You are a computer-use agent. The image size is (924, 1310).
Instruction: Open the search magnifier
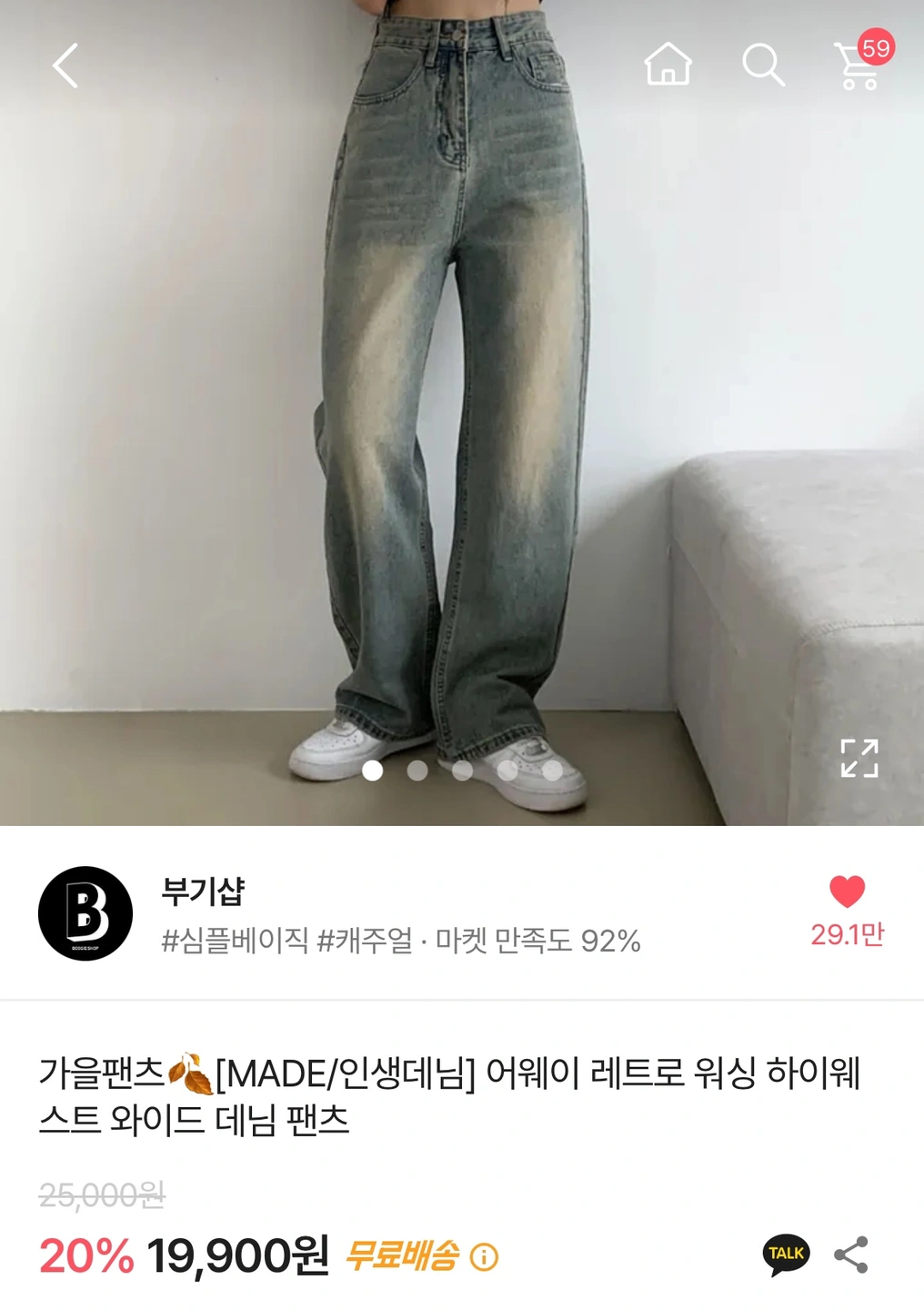762,65
